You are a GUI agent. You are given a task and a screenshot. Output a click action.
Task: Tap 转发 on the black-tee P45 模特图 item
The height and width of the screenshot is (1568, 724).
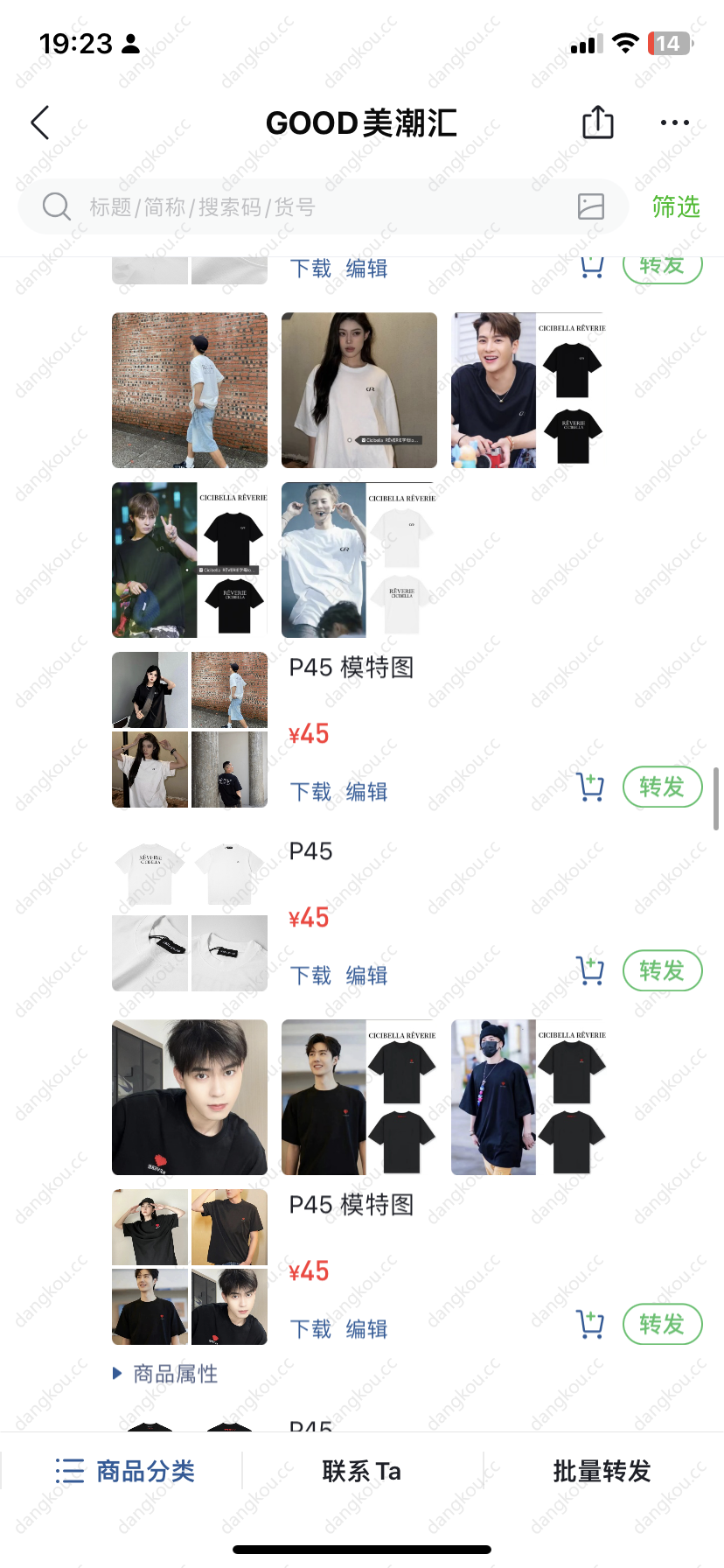pos(662,1325)
